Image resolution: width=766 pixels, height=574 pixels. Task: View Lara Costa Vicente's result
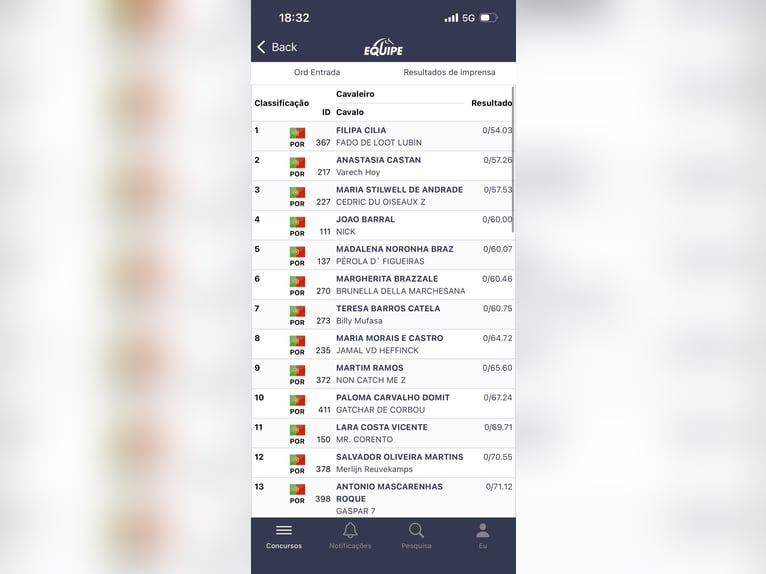coord(383,434)
